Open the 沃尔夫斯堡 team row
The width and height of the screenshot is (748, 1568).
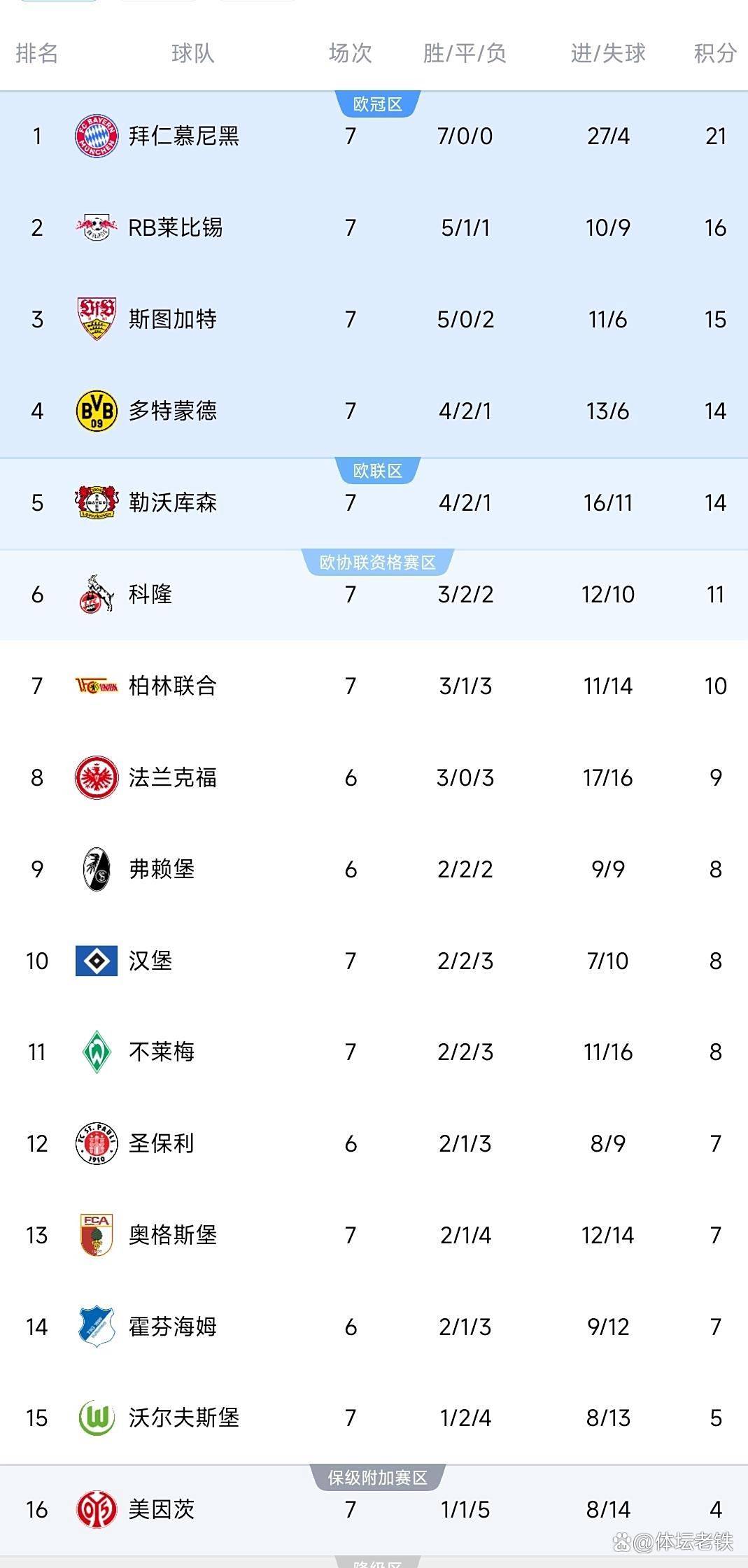coord(183,1418)
